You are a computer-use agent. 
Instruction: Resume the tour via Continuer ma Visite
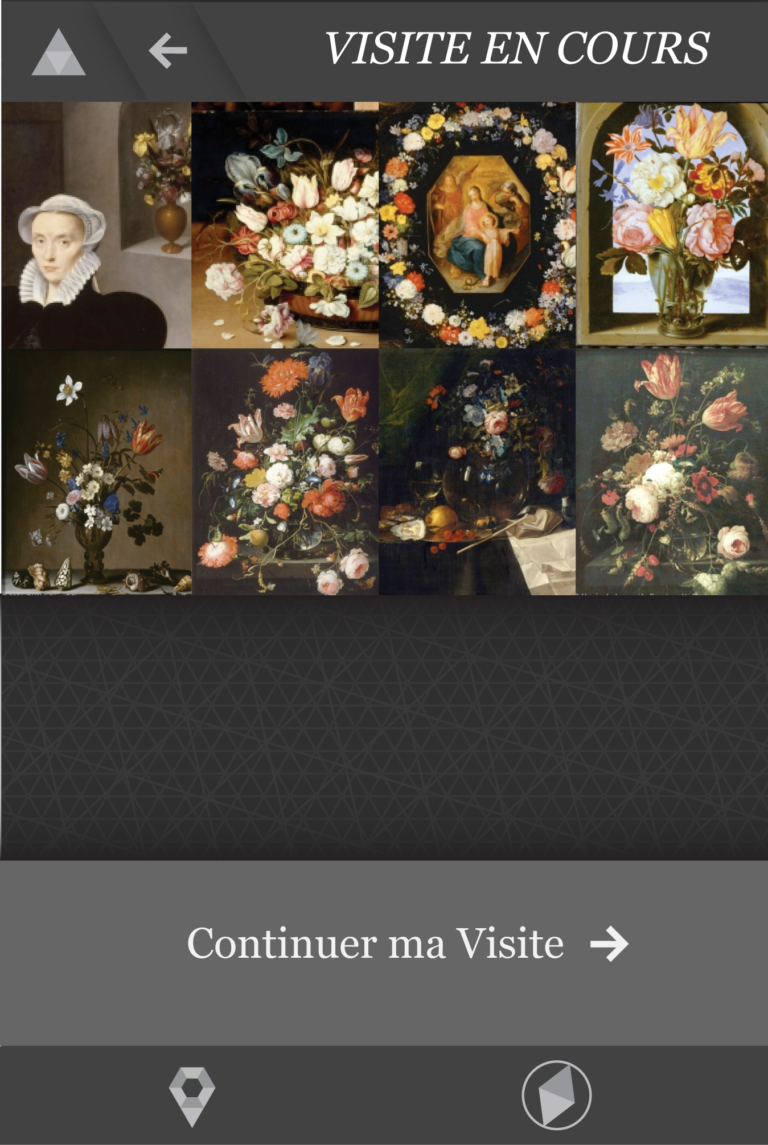pyautogui.click(x=375, y=943)
